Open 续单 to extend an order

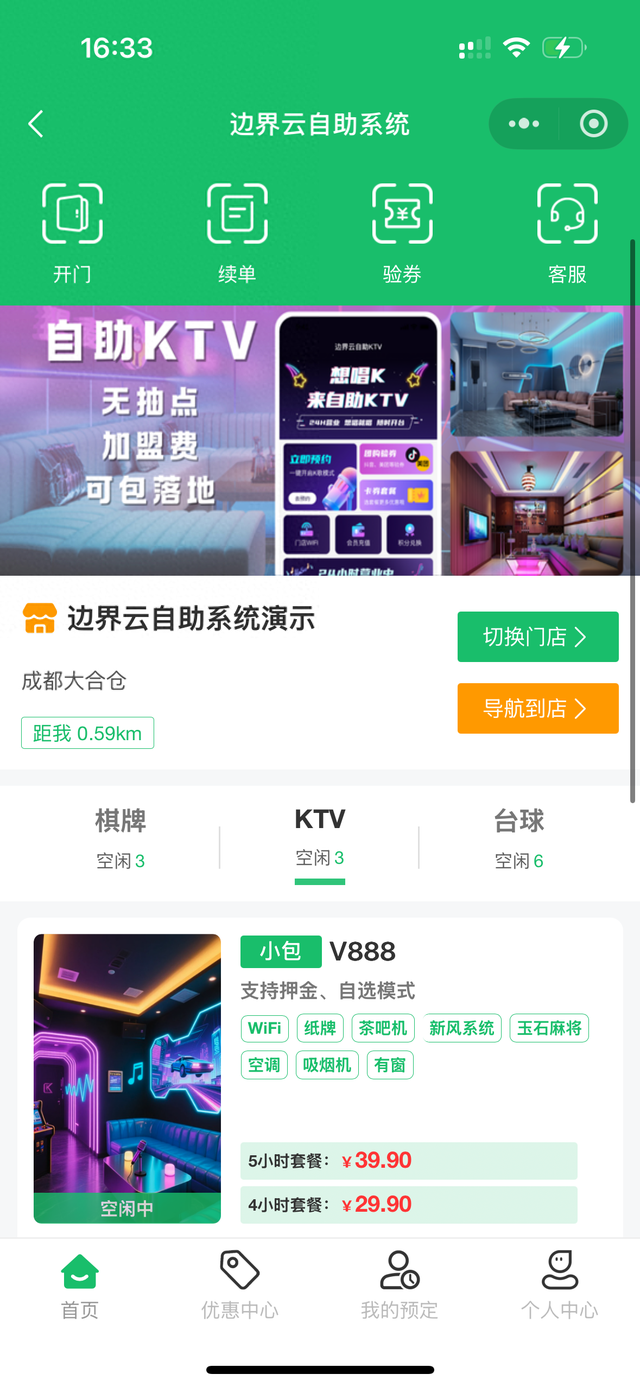tap(237, 232)
